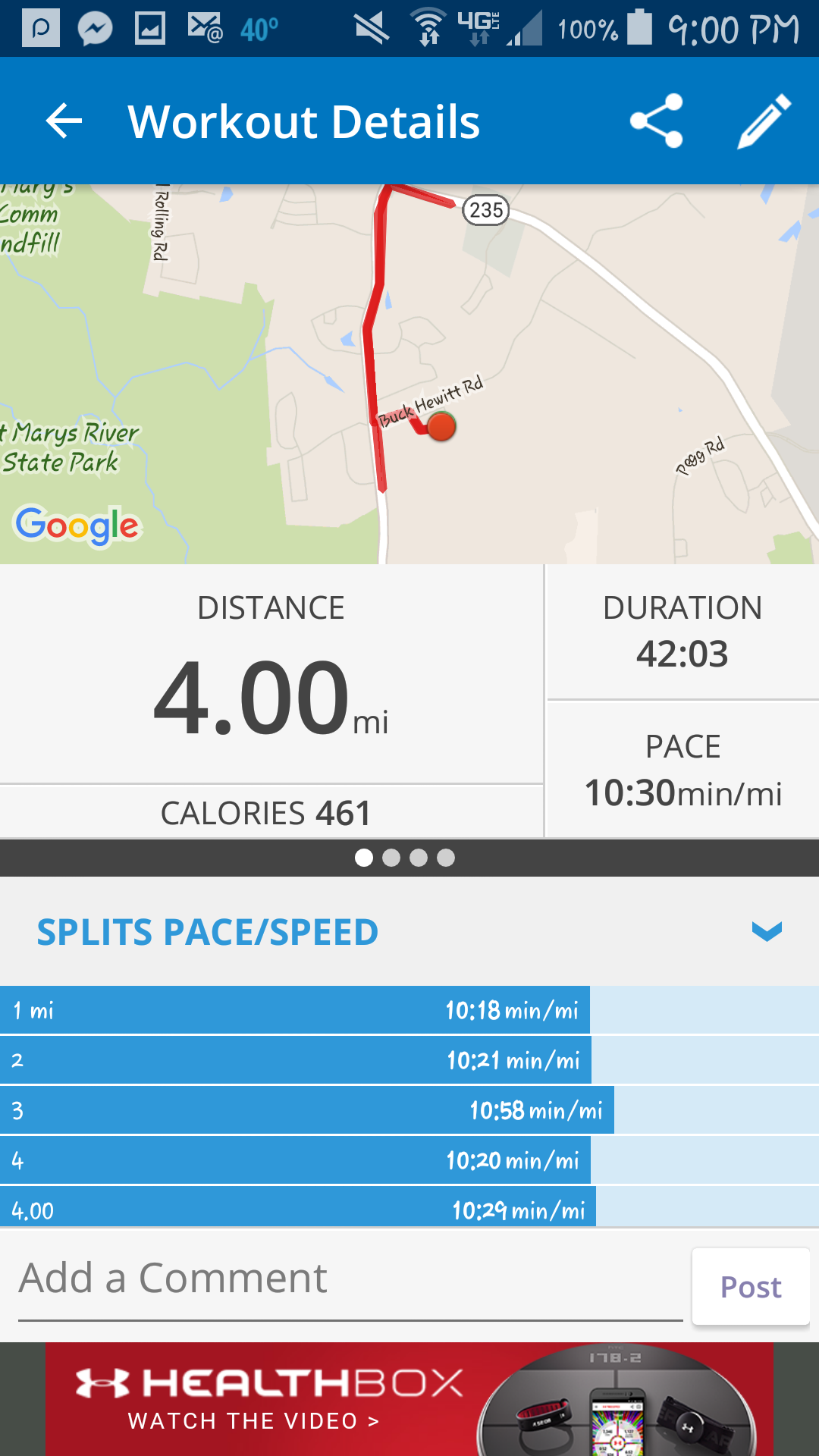819x1456 pixels.
Task: Edit the workout with the pencil icon
Action: pyautogui.click(x=764, y=121)
